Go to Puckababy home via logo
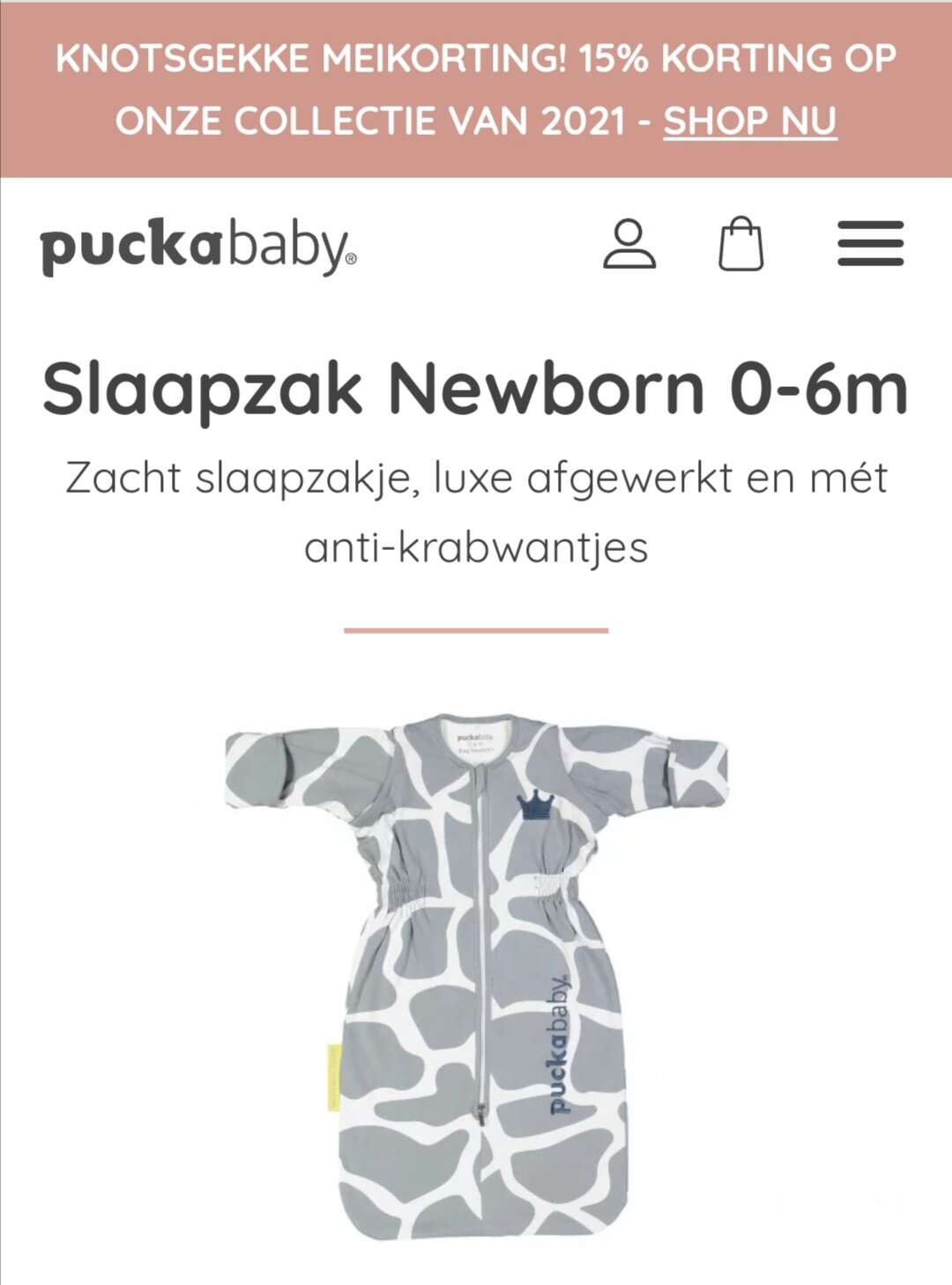This screenshot has width=952, height=1285. (x=198, y=246)
